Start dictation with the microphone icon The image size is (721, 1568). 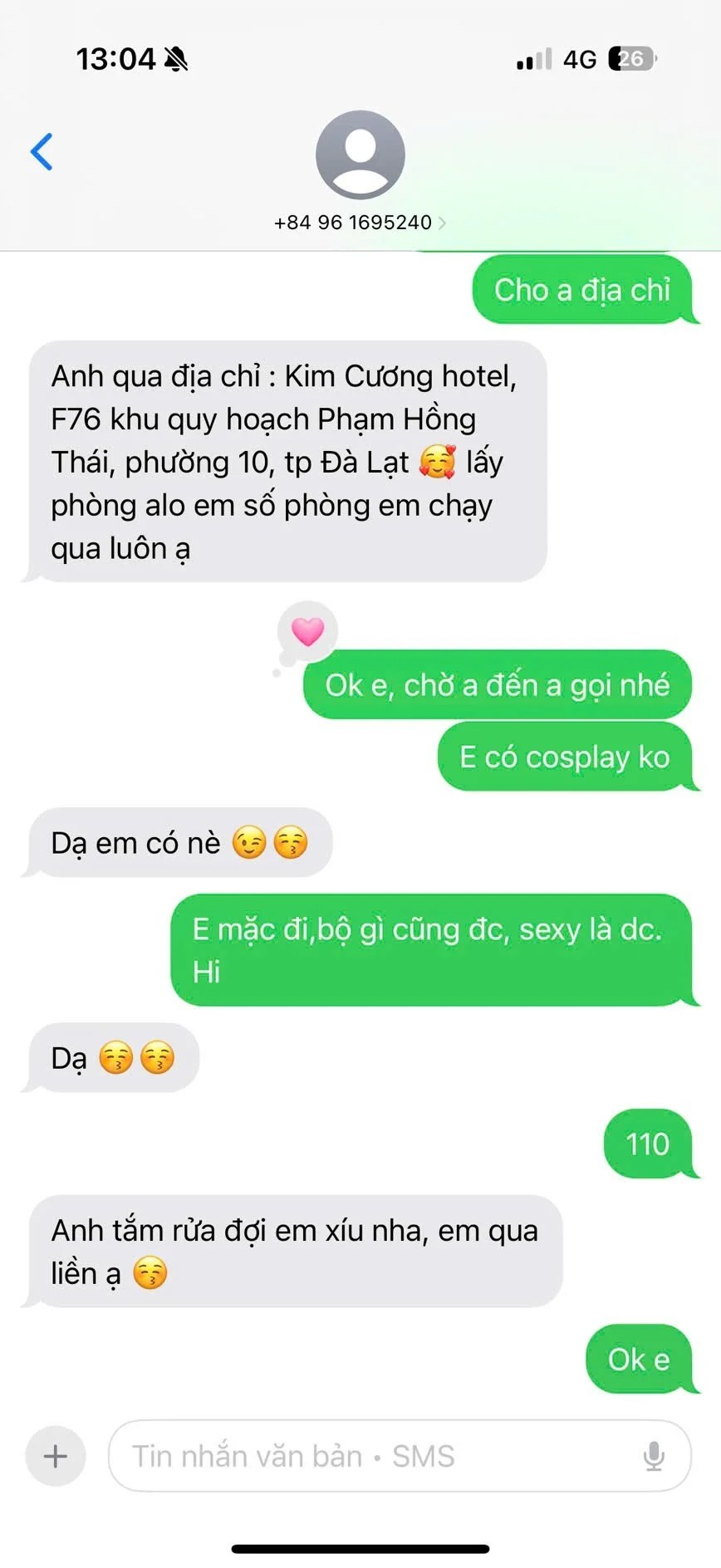(654, 1456)
